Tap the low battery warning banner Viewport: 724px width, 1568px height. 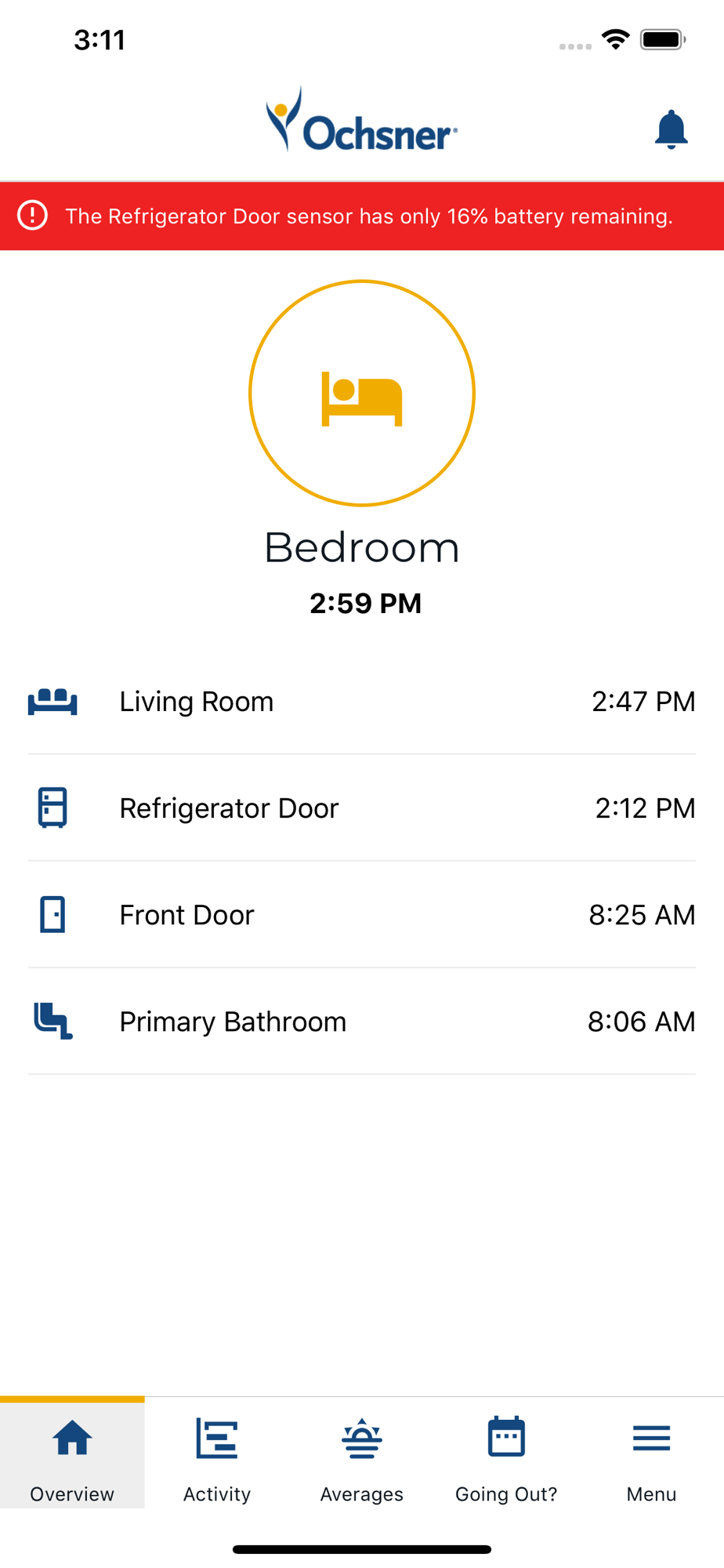[x=362, y=216]
